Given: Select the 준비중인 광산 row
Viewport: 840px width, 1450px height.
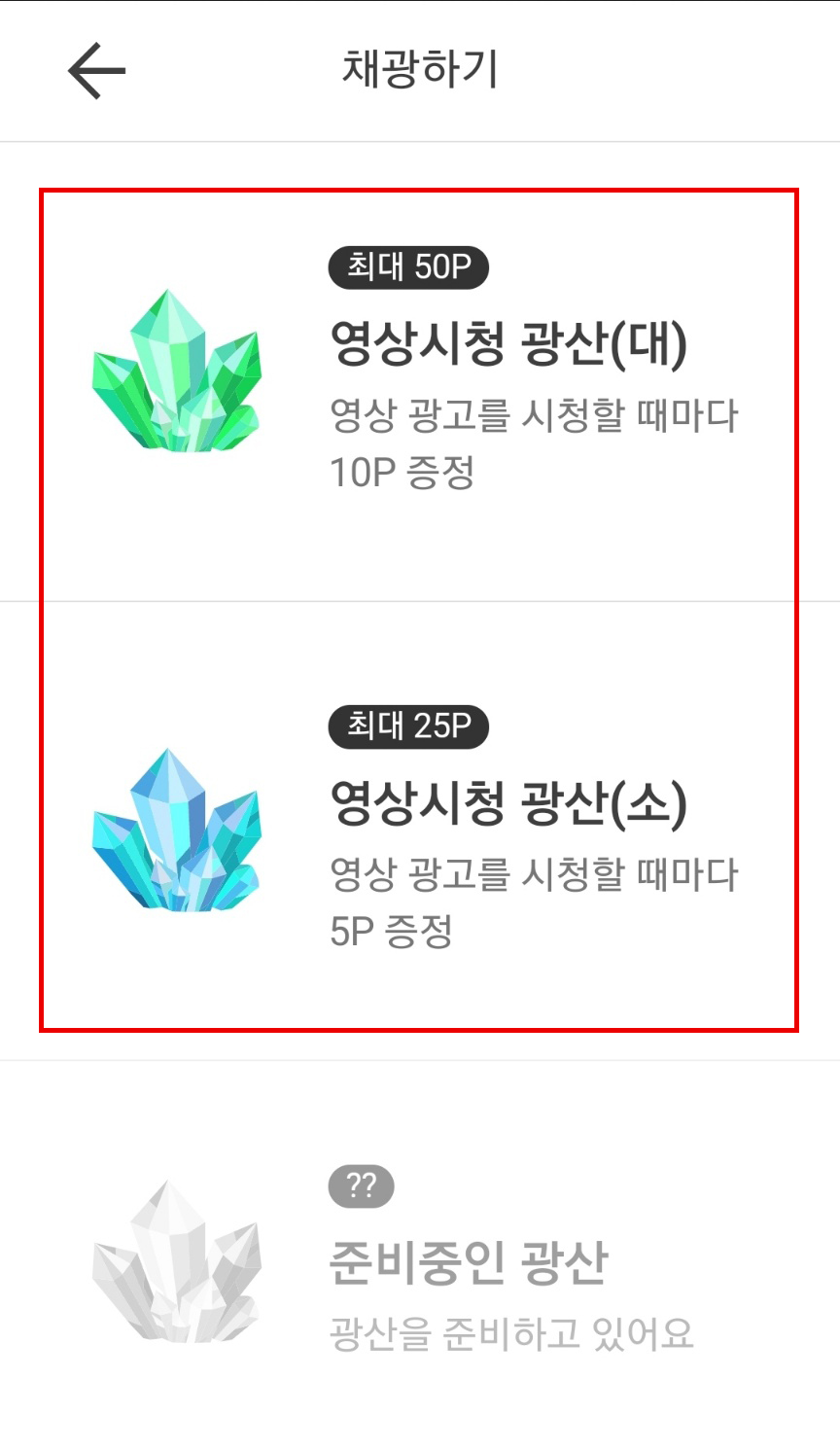Looking at the screenshot, I should [420, 1255].
